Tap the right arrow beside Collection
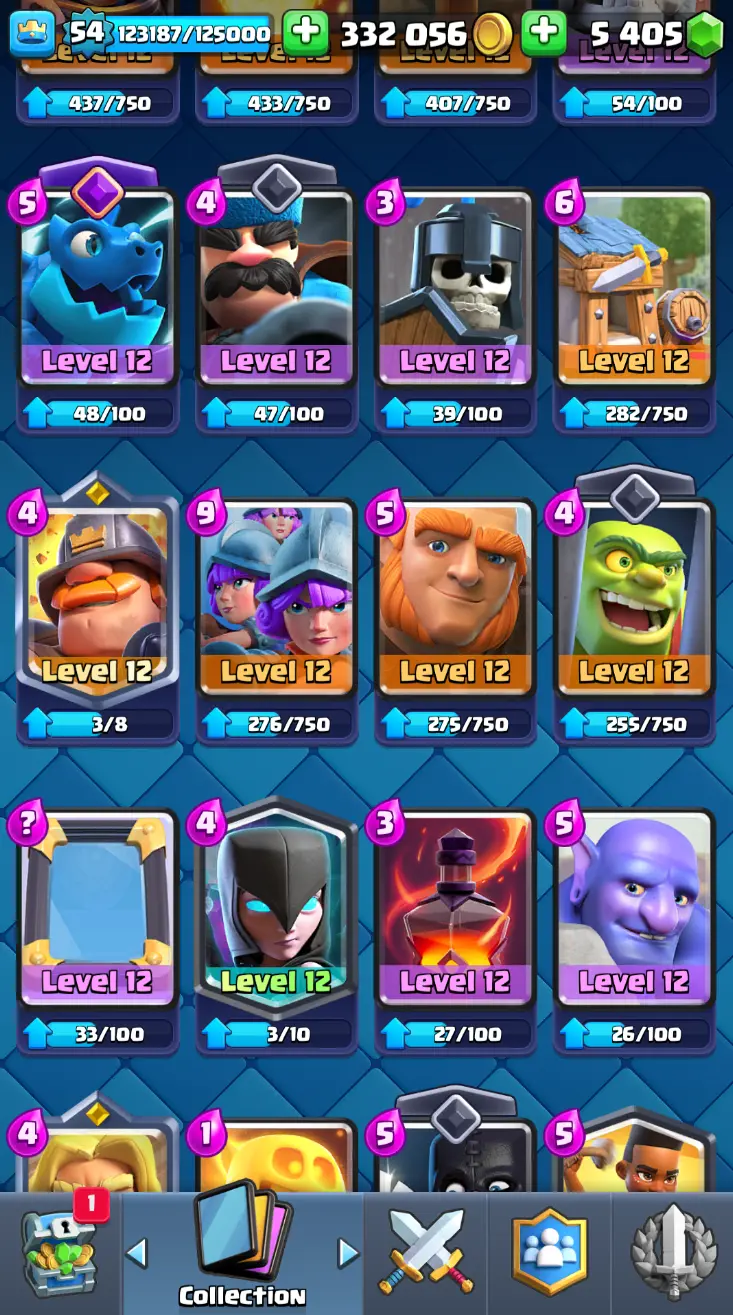733x1315 pixels. [348, 1252]
